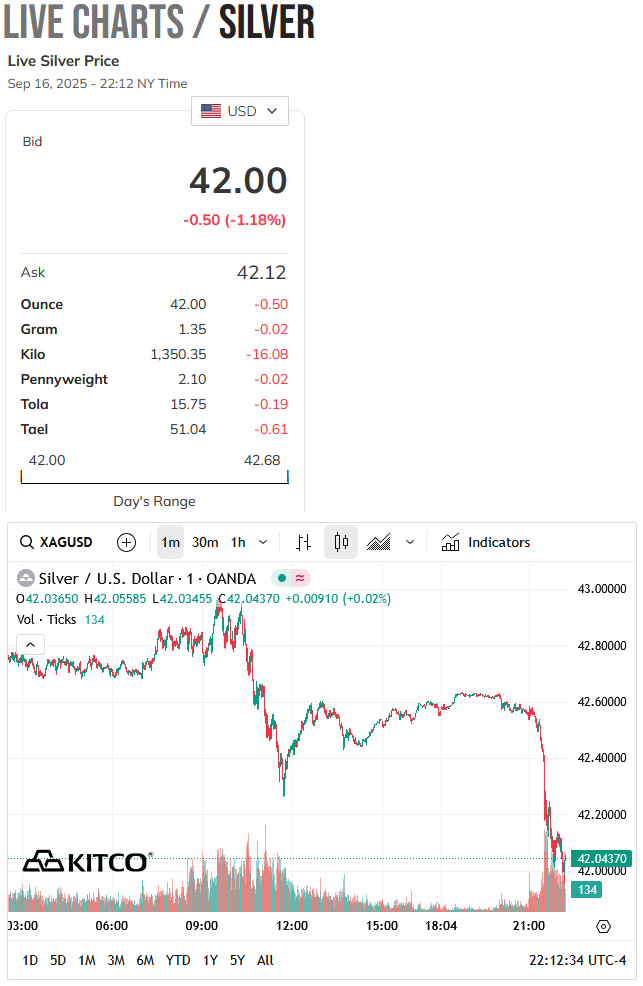
Task: Set range to 5D
Action: (x=58, y=960)
